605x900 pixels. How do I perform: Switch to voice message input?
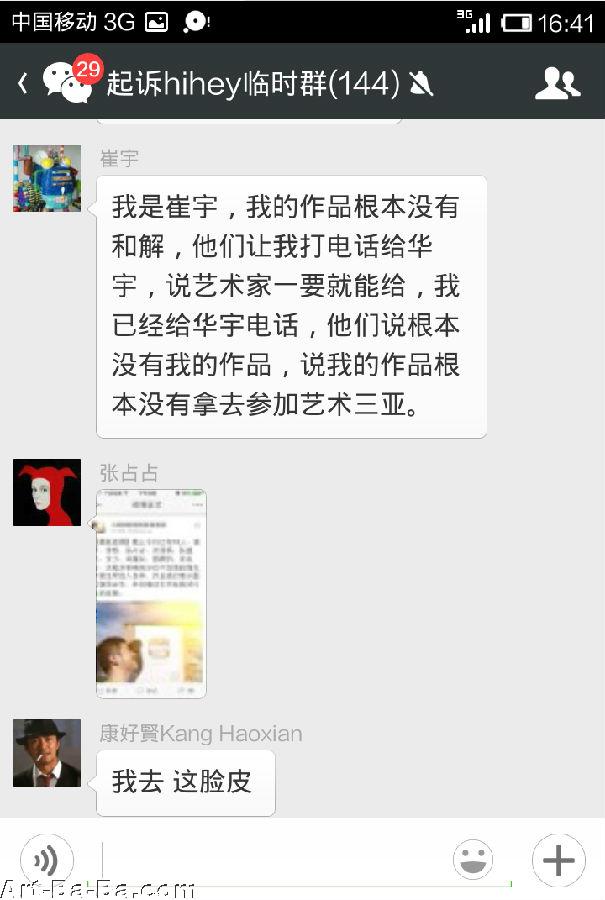coord(46,859)
